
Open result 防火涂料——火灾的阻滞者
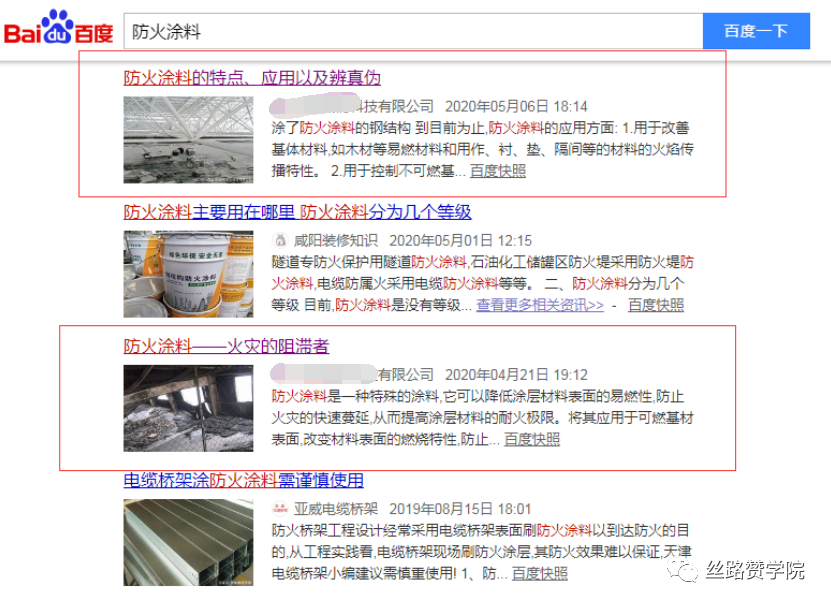click(x=226, y=347)
